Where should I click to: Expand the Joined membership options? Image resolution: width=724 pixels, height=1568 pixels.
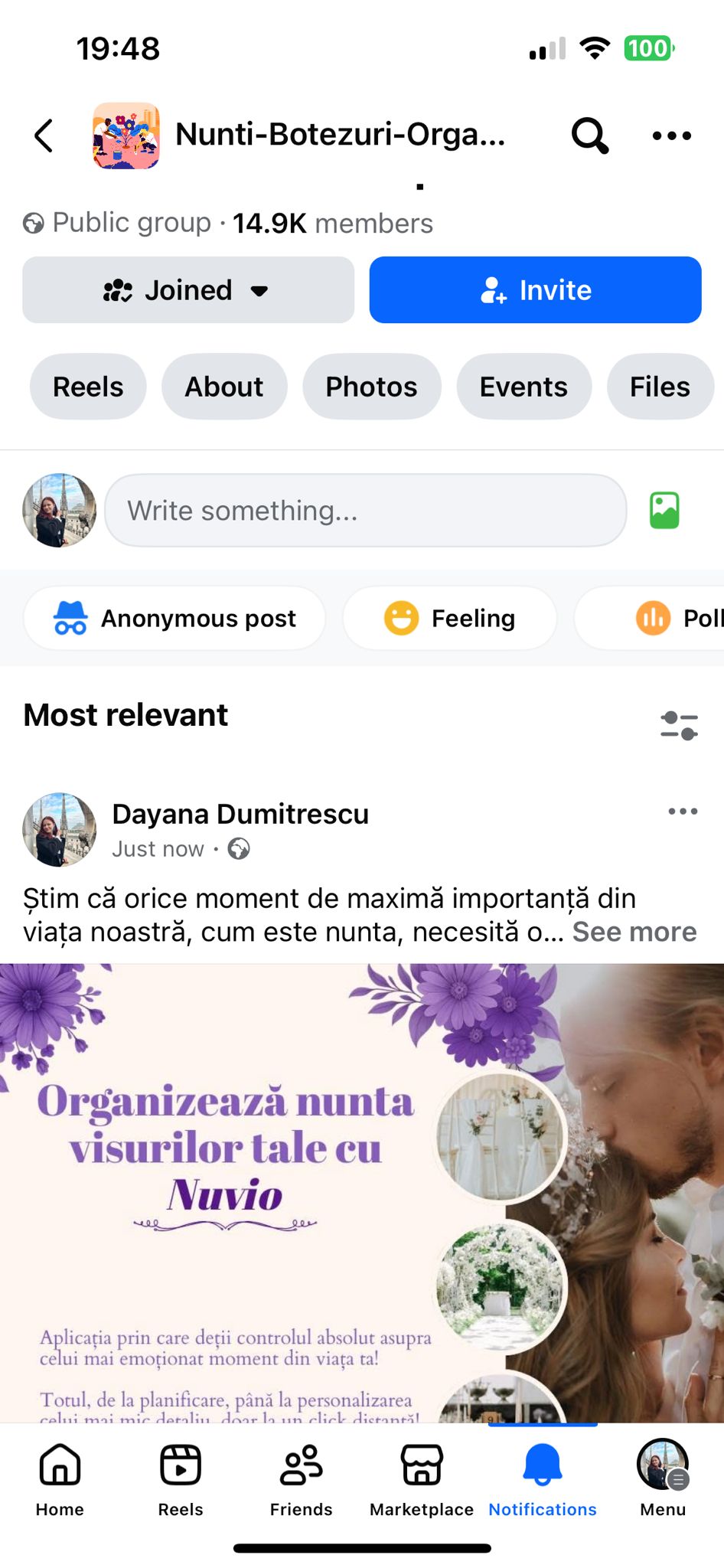click(x=188, y=290)
